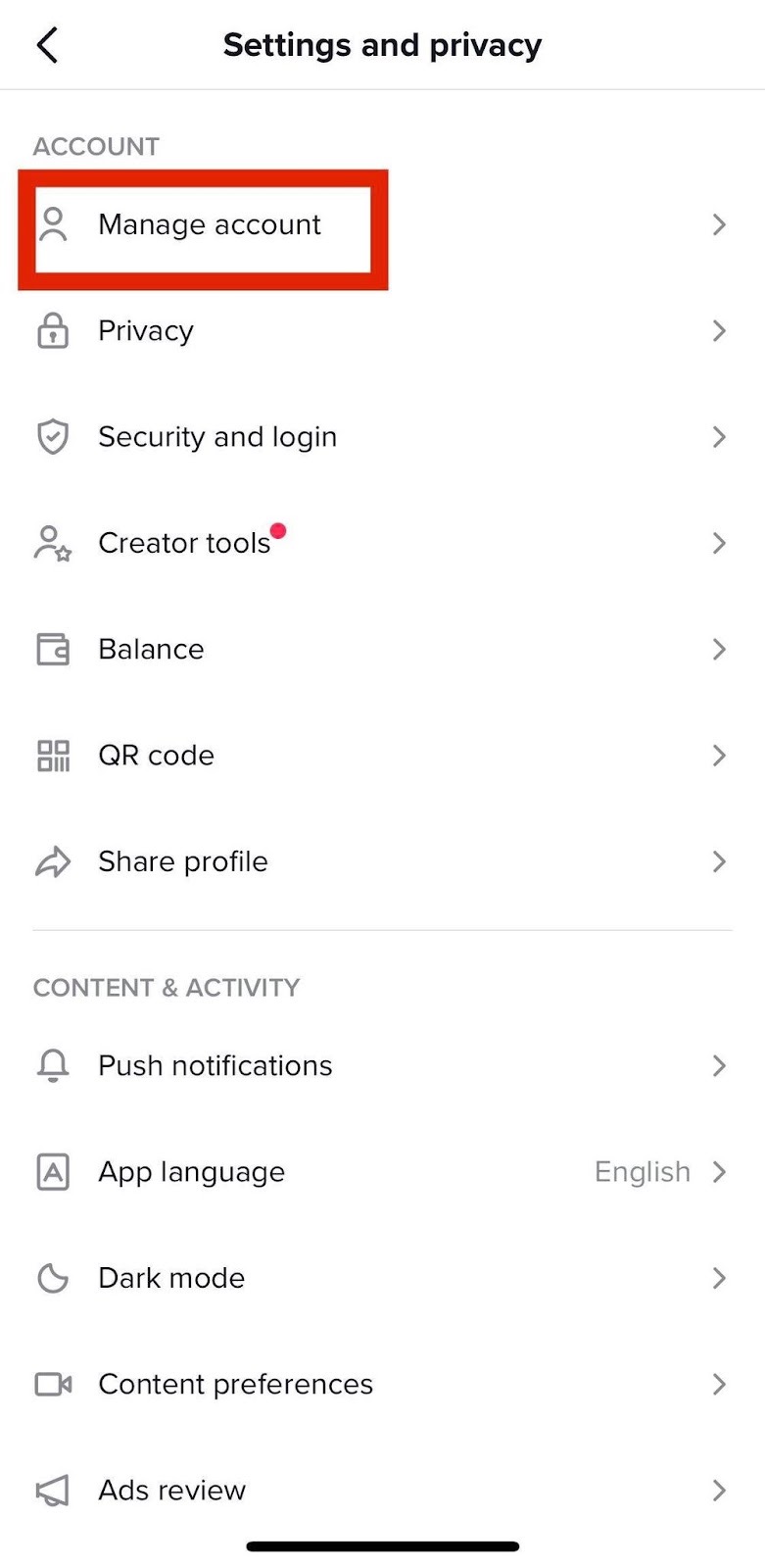Open Push notifications settings
765x1568 pixels.
[x=382, y=1065]
